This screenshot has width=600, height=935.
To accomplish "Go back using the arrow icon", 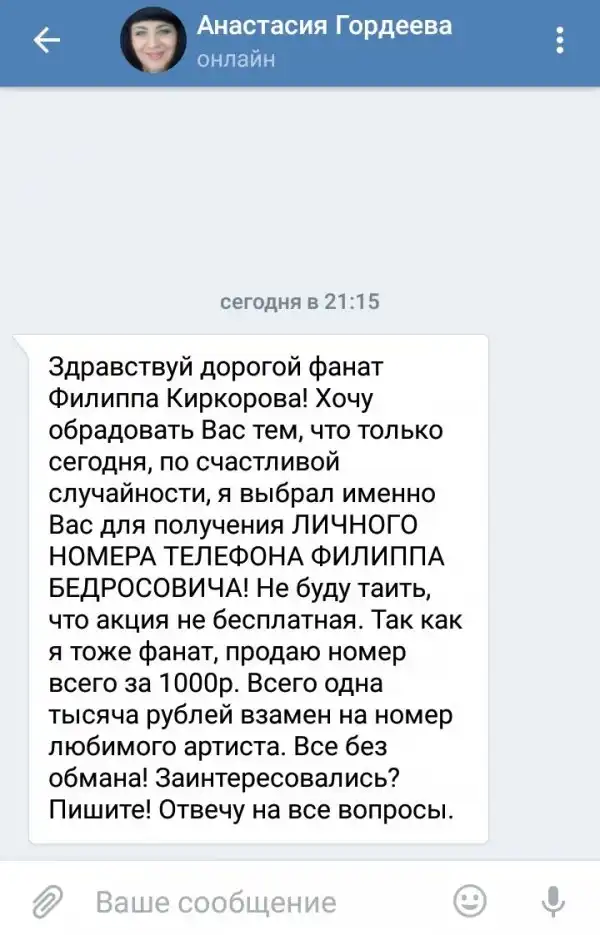I will tap(47, 40).
